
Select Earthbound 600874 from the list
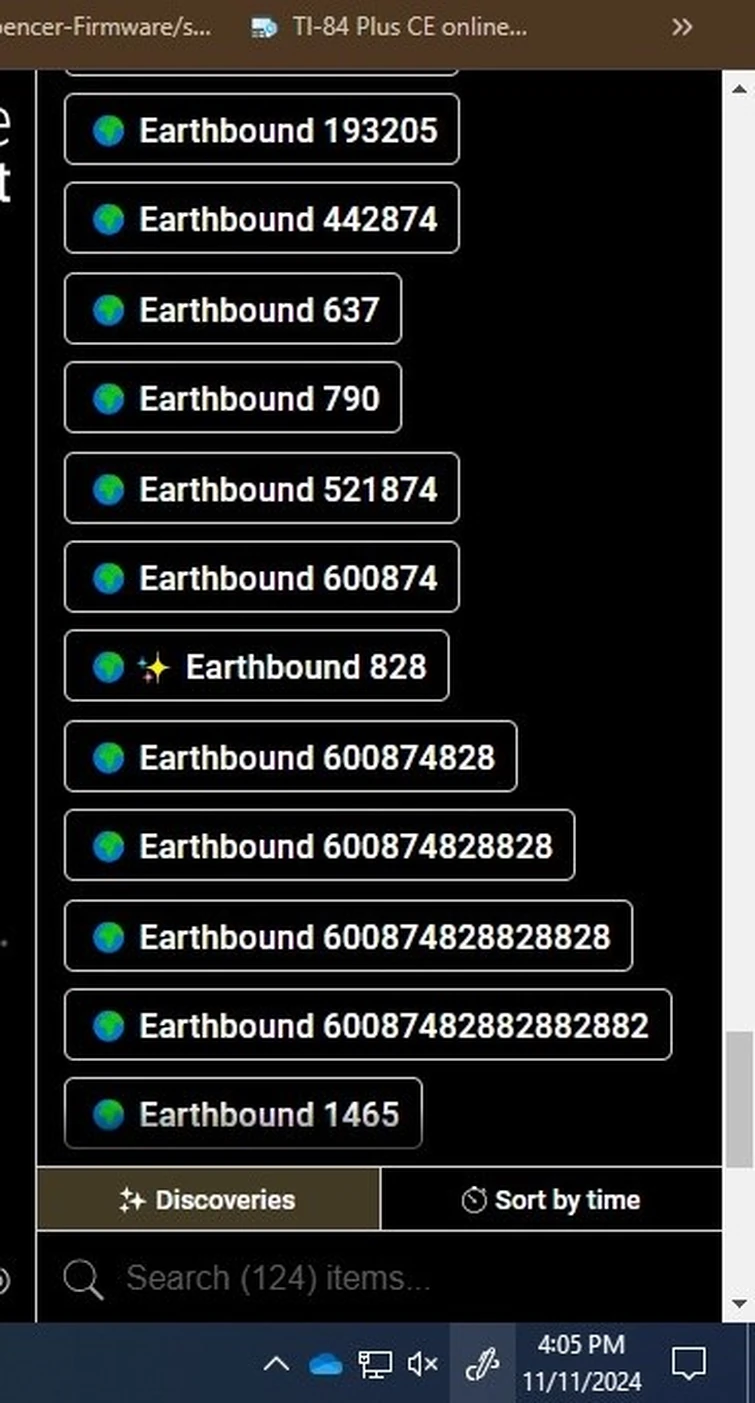[261, 576]
